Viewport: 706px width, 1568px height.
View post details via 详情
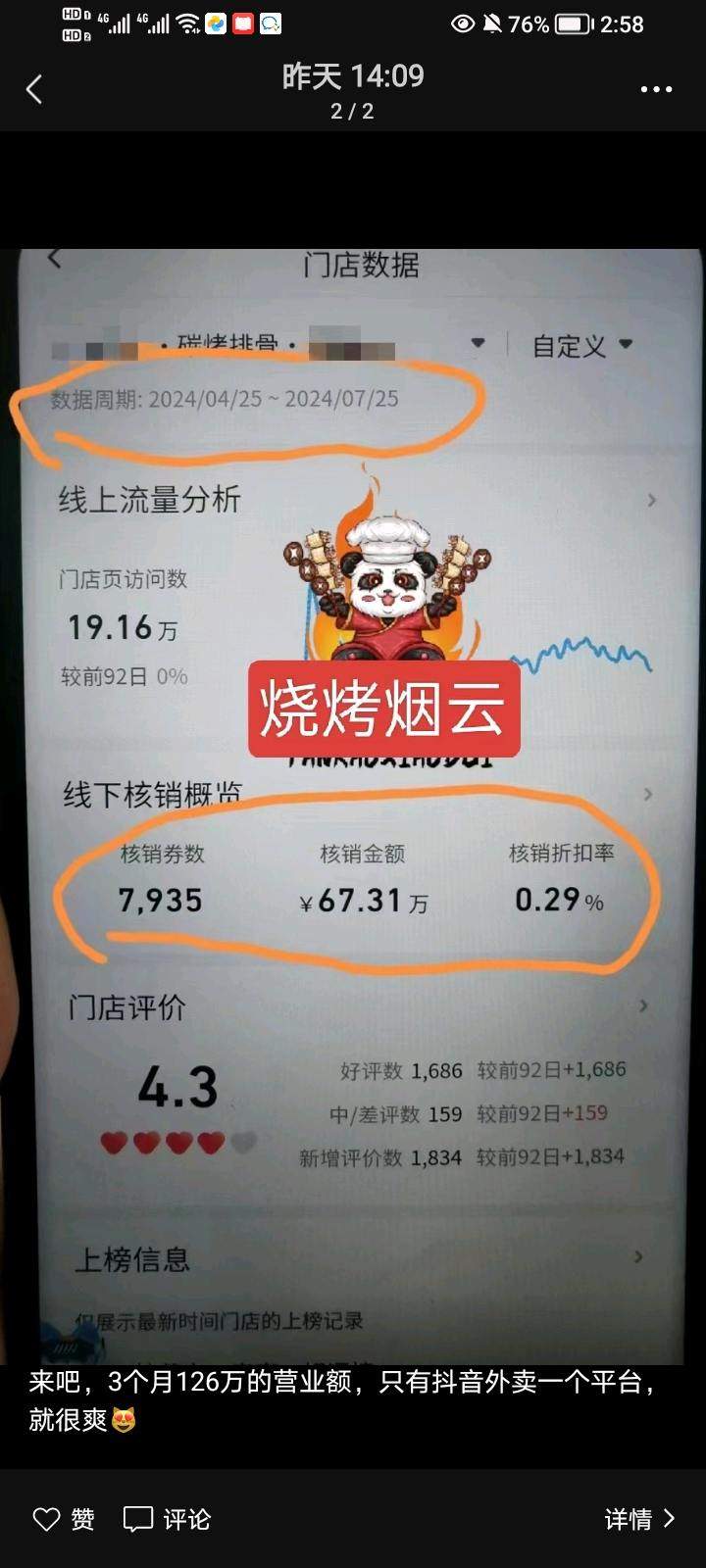click(639, 1519)
